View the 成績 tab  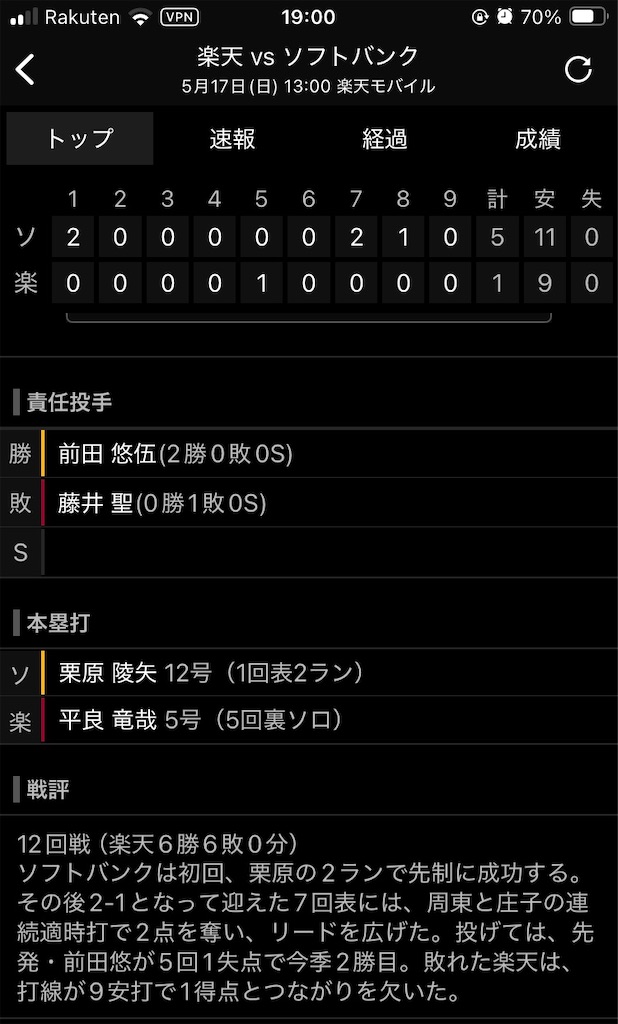(538, 138)
